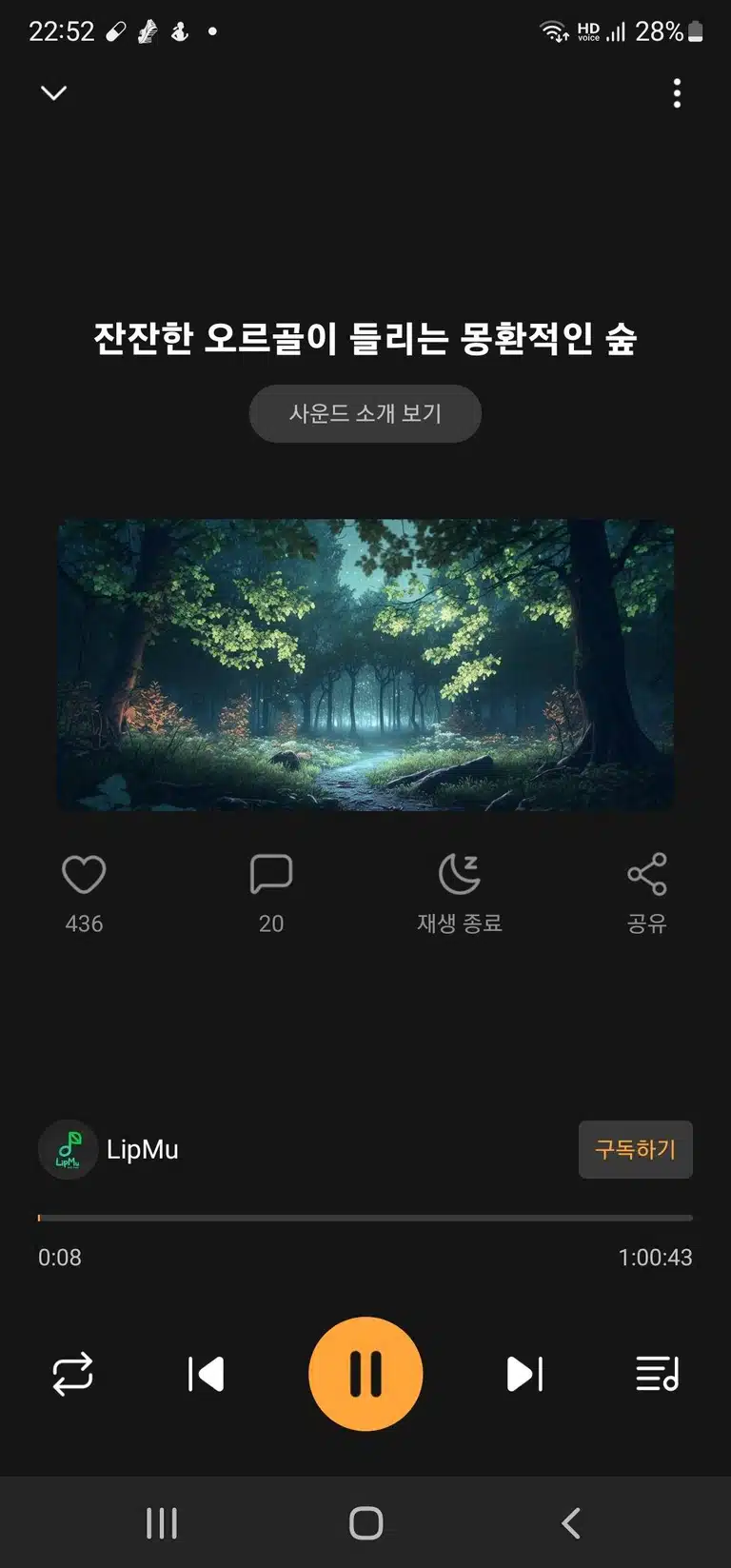This screenshot has height=1568, width=731.
Task: Open the LipMu channel profile
Action: click(x=109, y=1150)
